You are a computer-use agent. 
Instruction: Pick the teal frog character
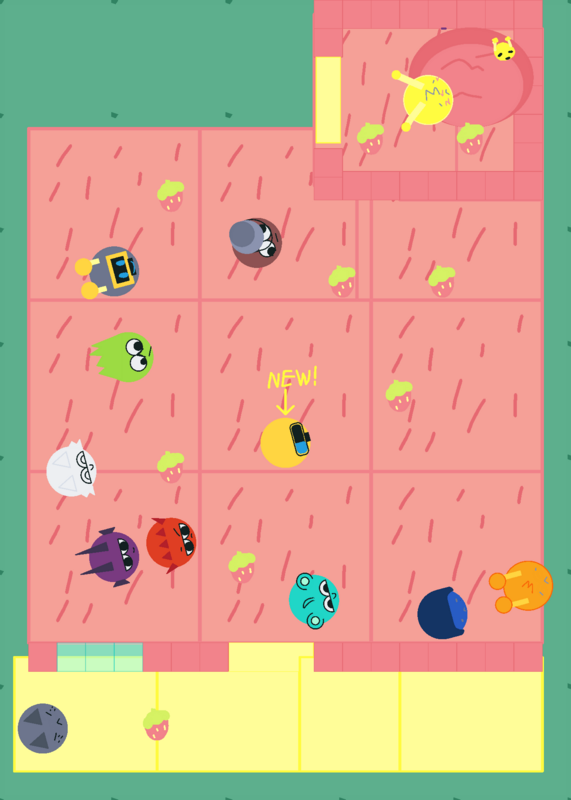point(314,601)
